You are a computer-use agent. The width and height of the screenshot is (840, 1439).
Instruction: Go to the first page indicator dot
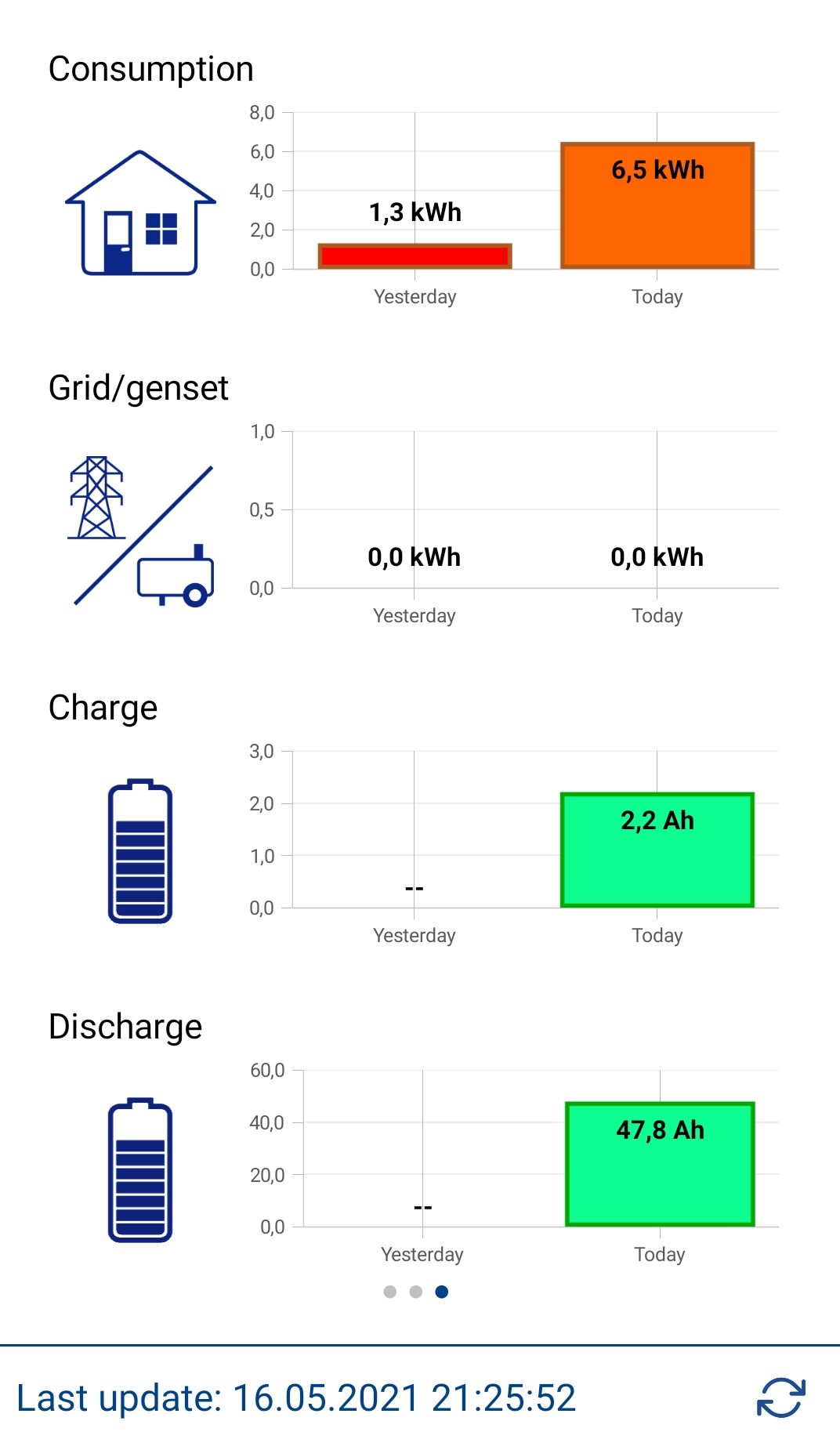click(x=390, y=1292)
